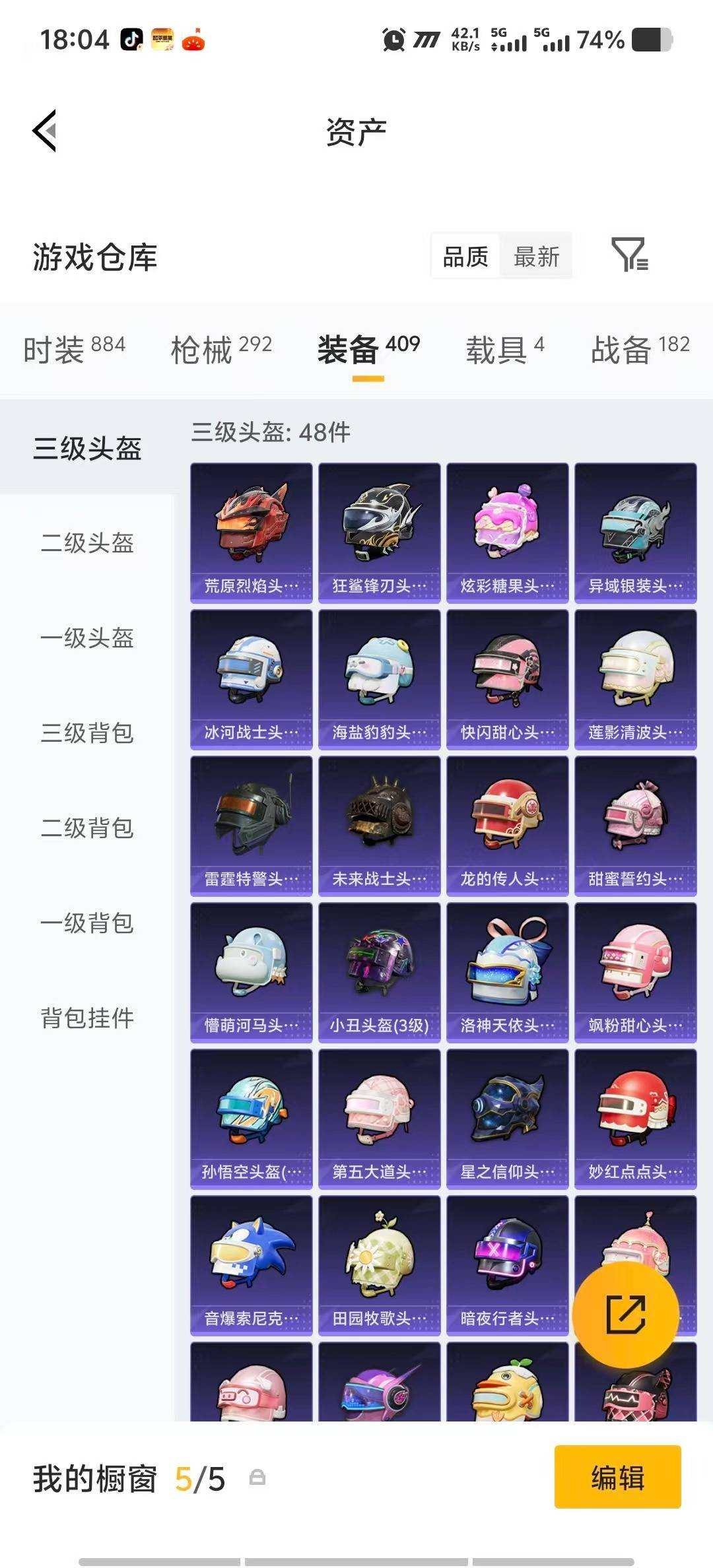Open the 雷霆特警头盔 item icon
The height and width of the screenshot is (1568, 713).
coord(251,817)
